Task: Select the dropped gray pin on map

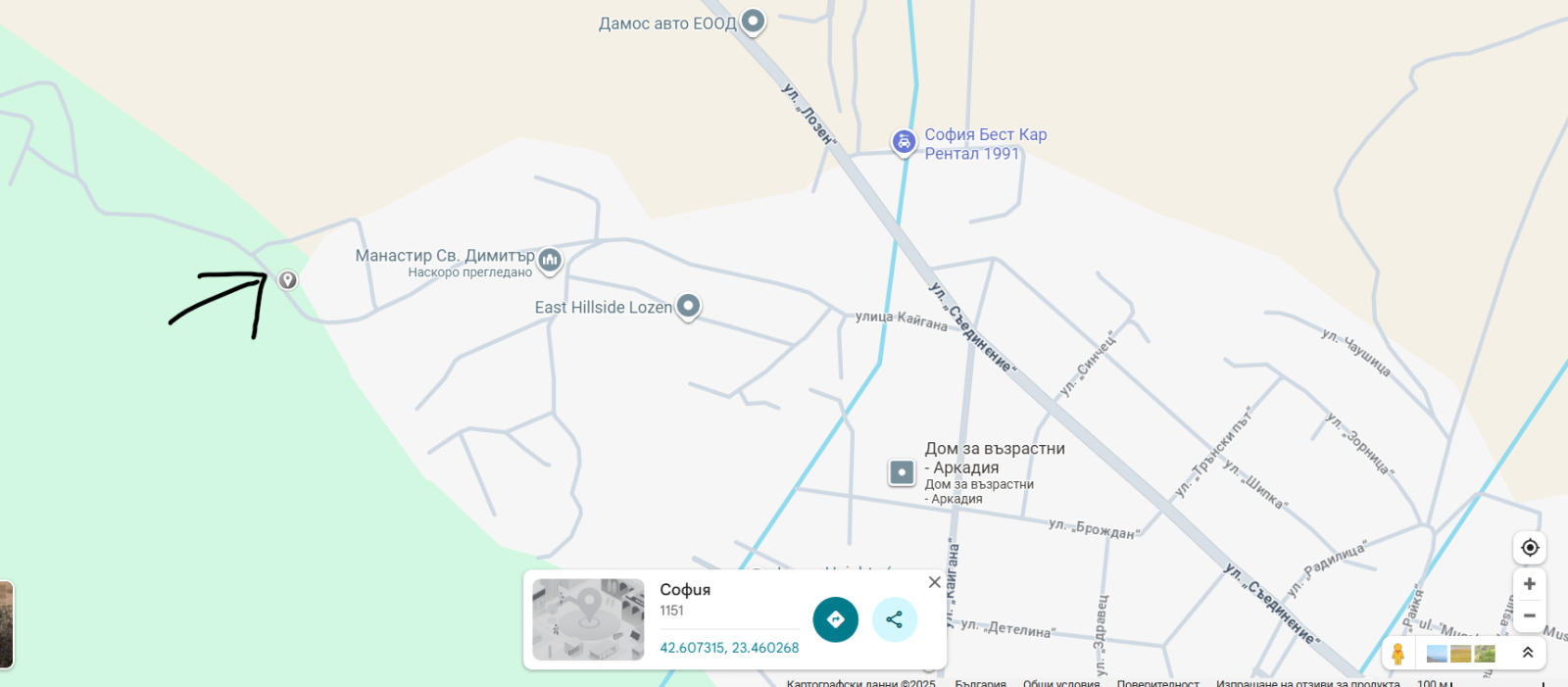Action: 287,279
